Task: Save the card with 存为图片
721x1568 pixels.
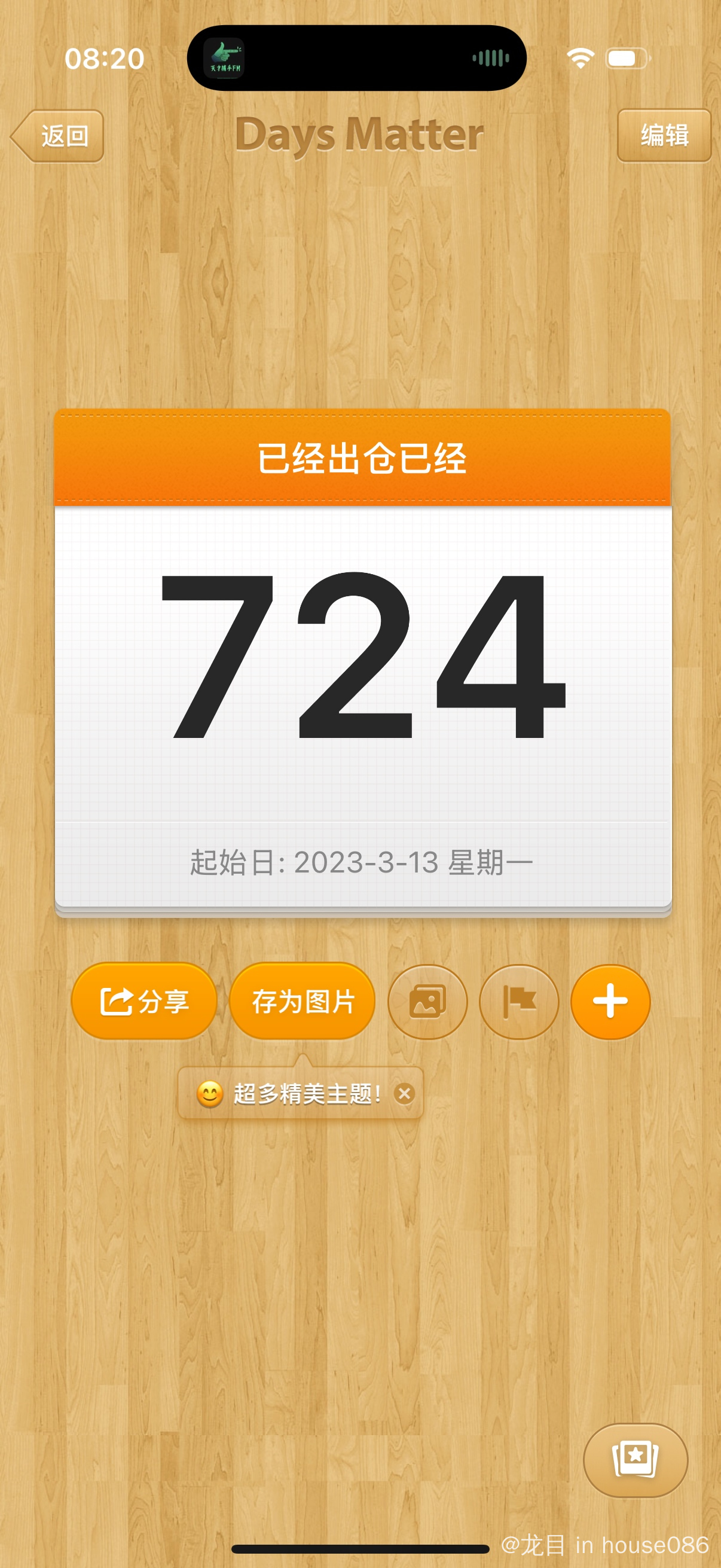Action: point(303,1000)
